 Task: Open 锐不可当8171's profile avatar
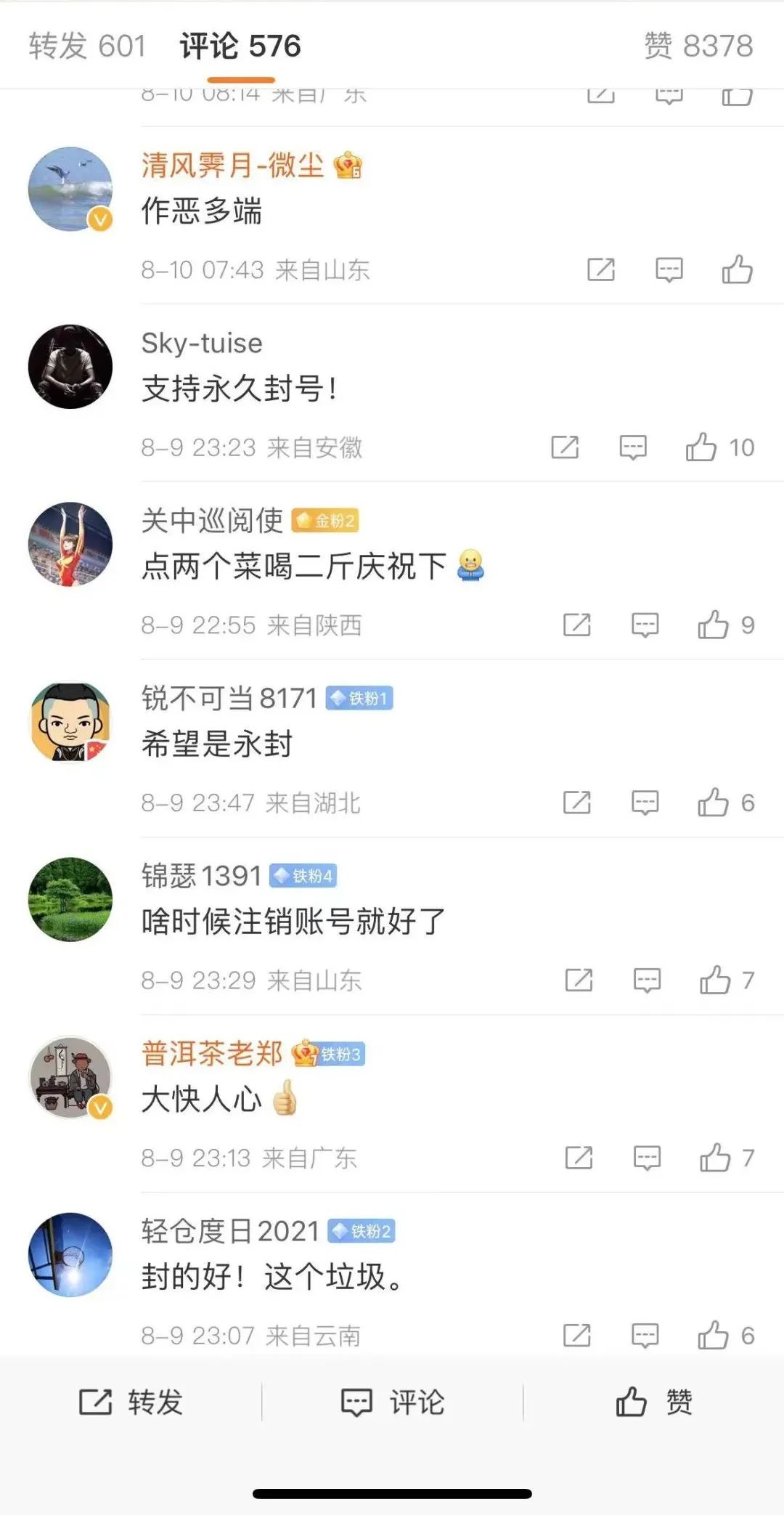[70, 722]
